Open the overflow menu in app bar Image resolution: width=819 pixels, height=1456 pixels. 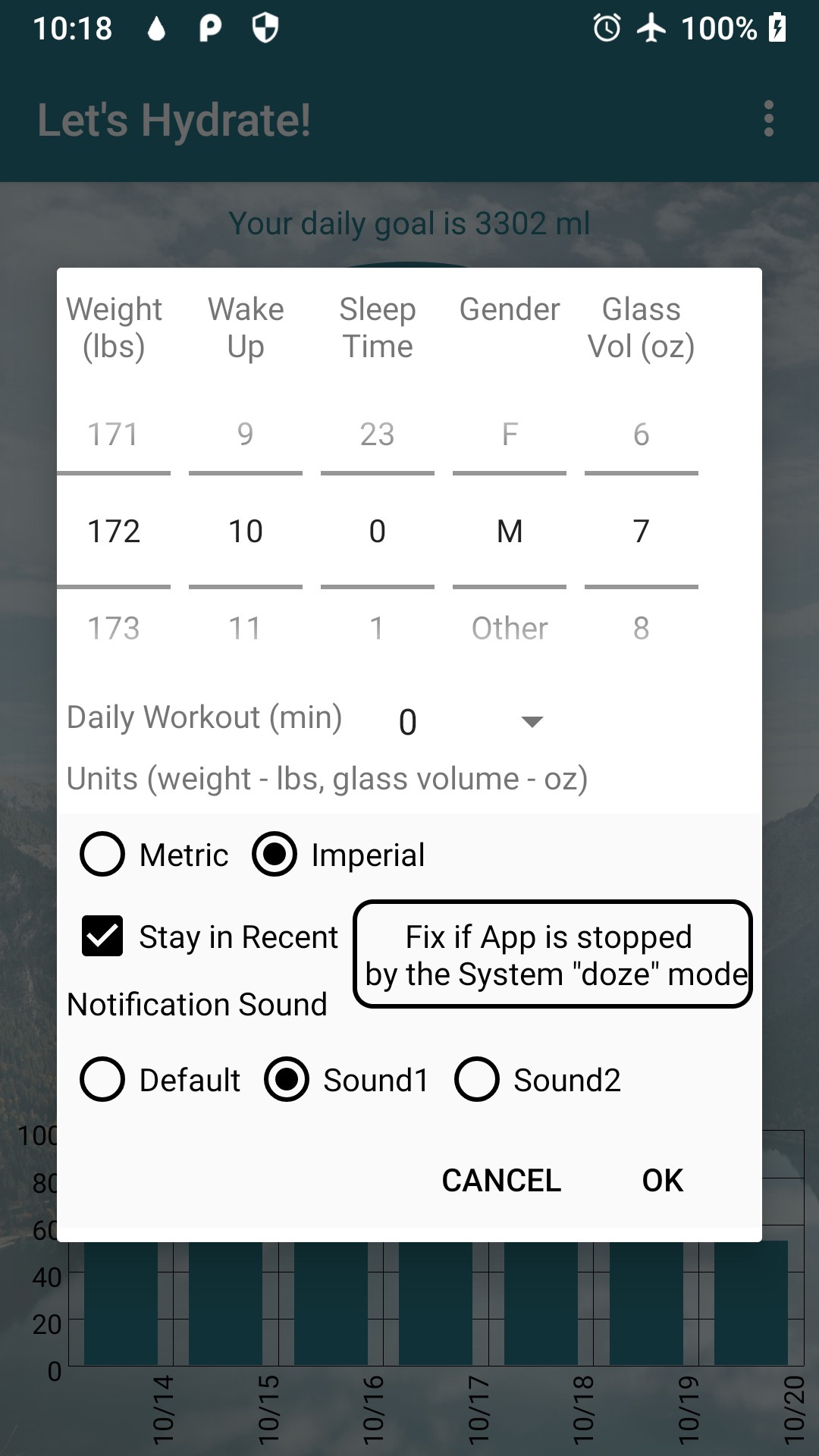768,119
